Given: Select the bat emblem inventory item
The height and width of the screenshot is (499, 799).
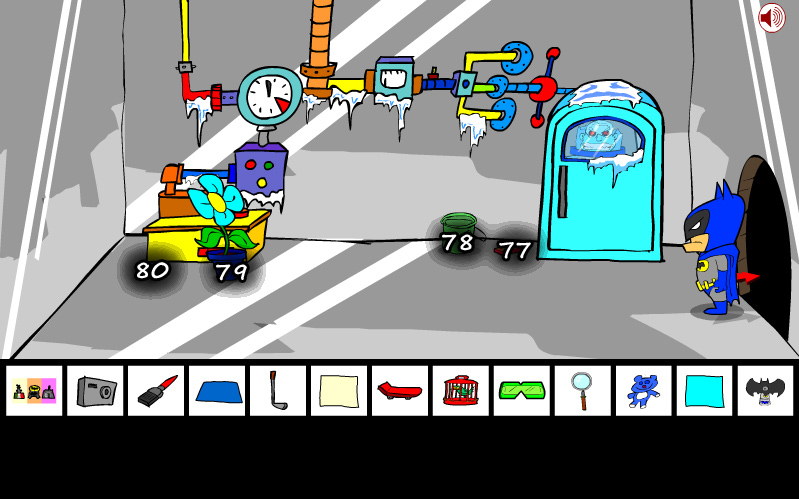Looking at the screenshot, I should click(765, 391).
